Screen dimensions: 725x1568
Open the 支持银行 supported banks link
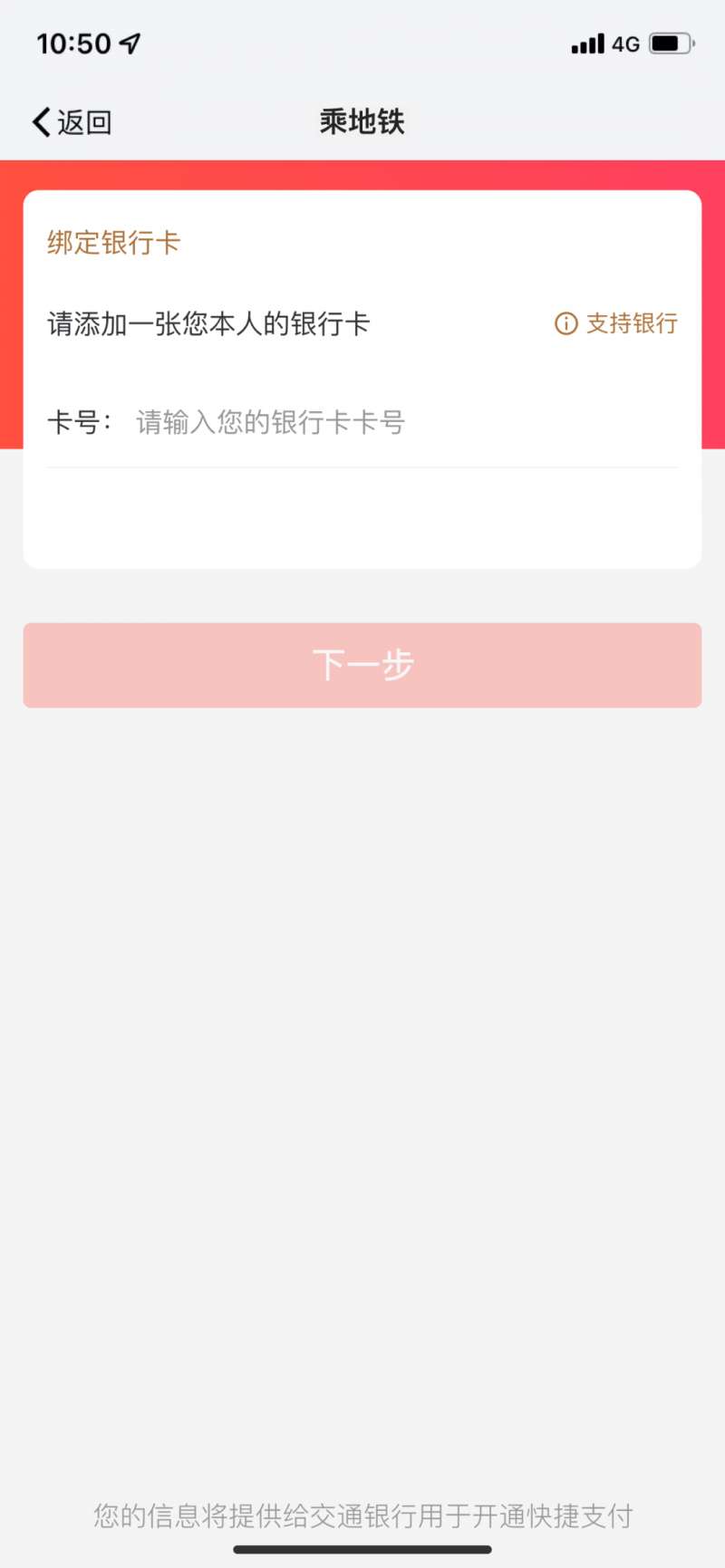point(616,323)
